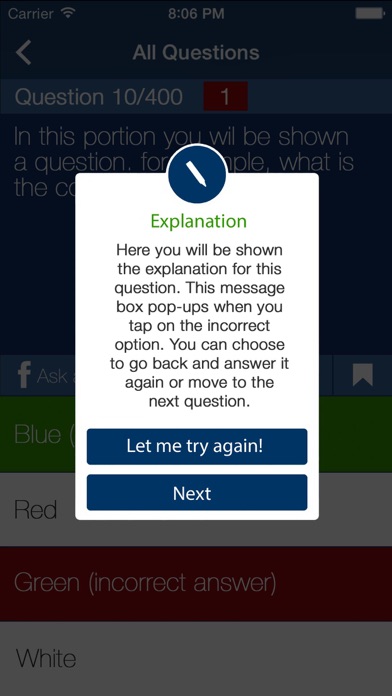This screenshot has width=392, height=696.
Task: Choose Green (incorrect answer) option
Action: click(x=196, y=583)
